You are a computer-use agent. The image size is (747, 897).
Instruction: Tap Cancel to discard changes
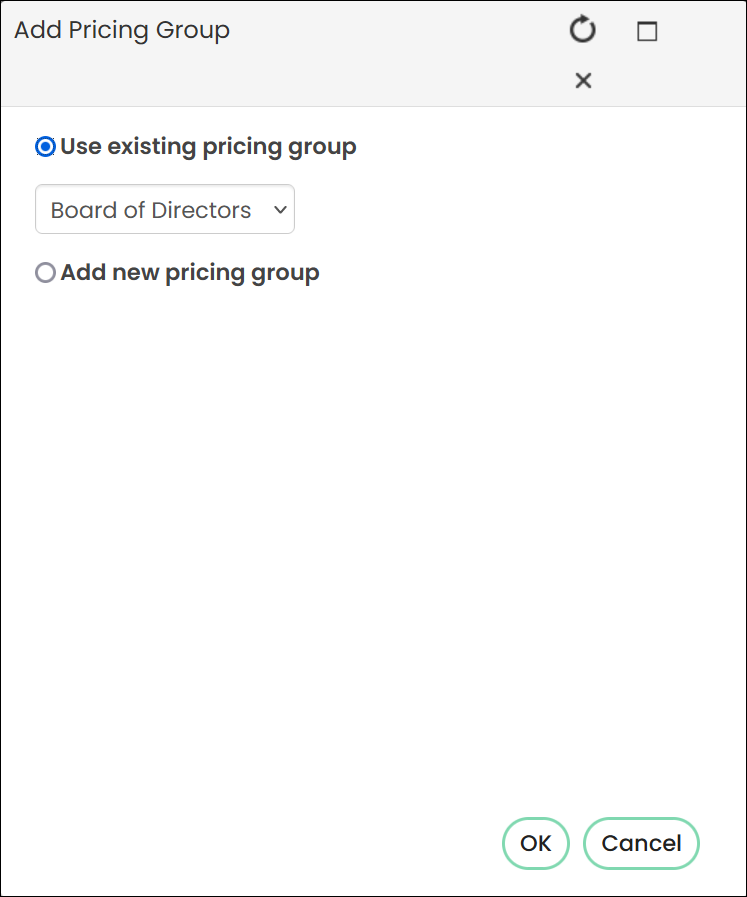click(641, 843)
